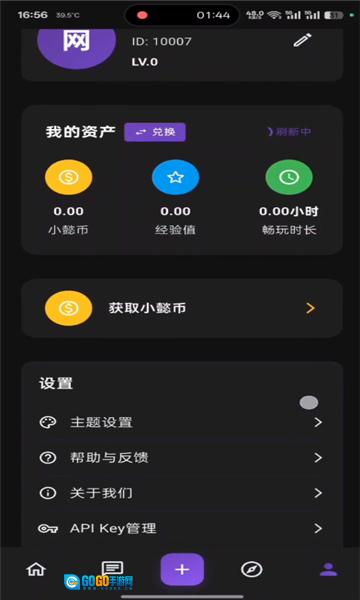
Task: Select the profile tab
Action: (329, 569)
